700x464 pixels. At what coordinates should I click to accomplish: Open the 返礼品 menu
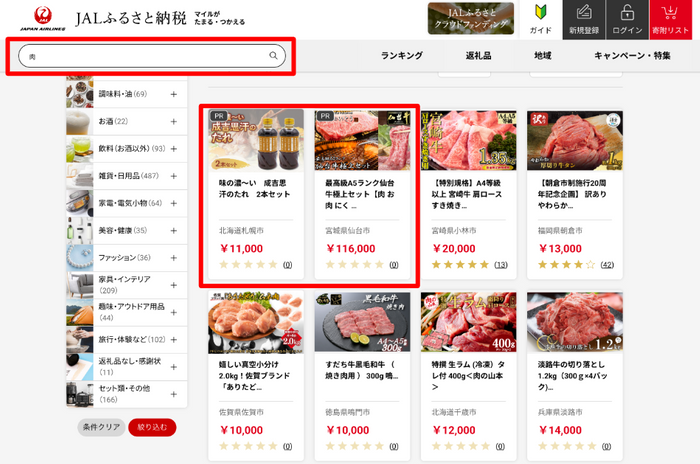pos(478,56)
